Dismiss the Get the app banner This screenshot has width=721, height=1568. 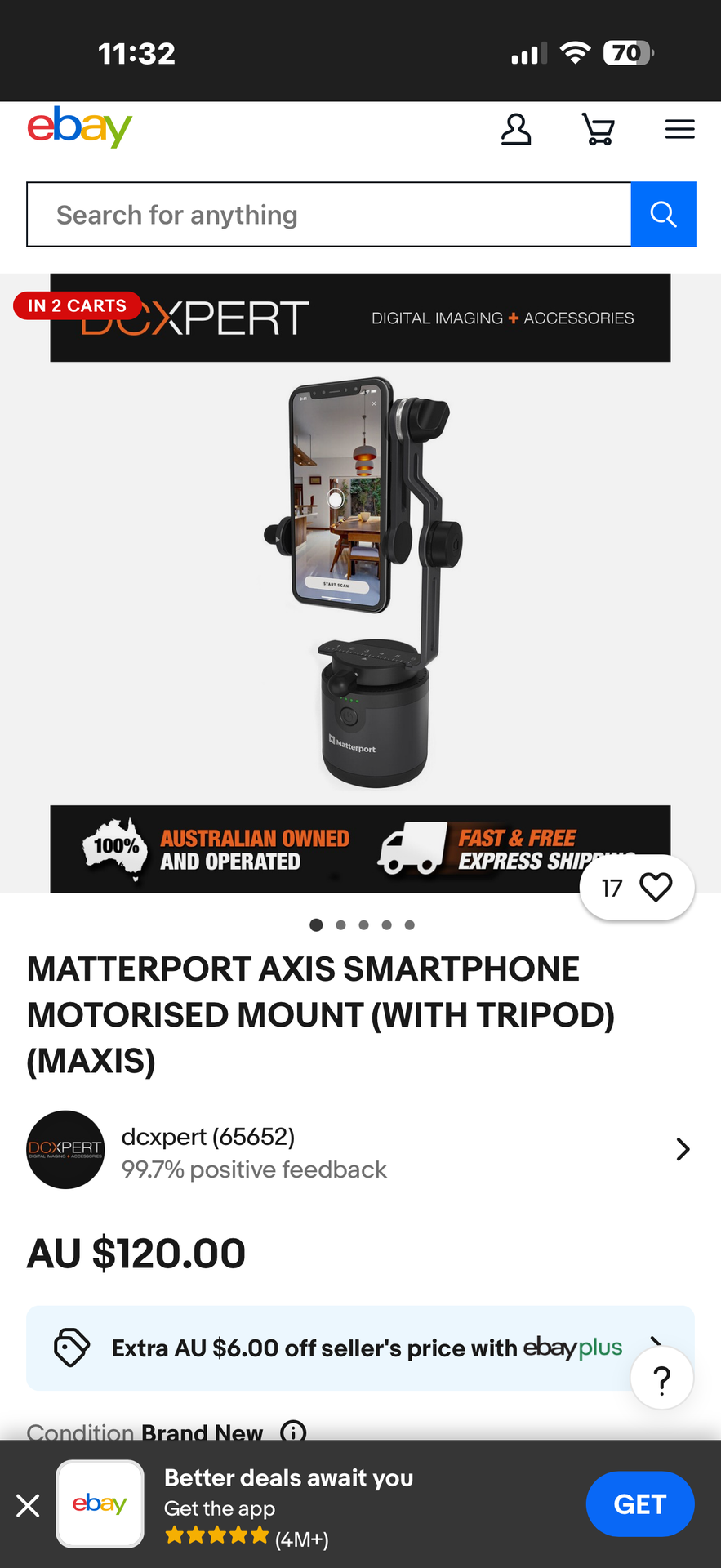pyautogui.click(x=28, y=1505)
